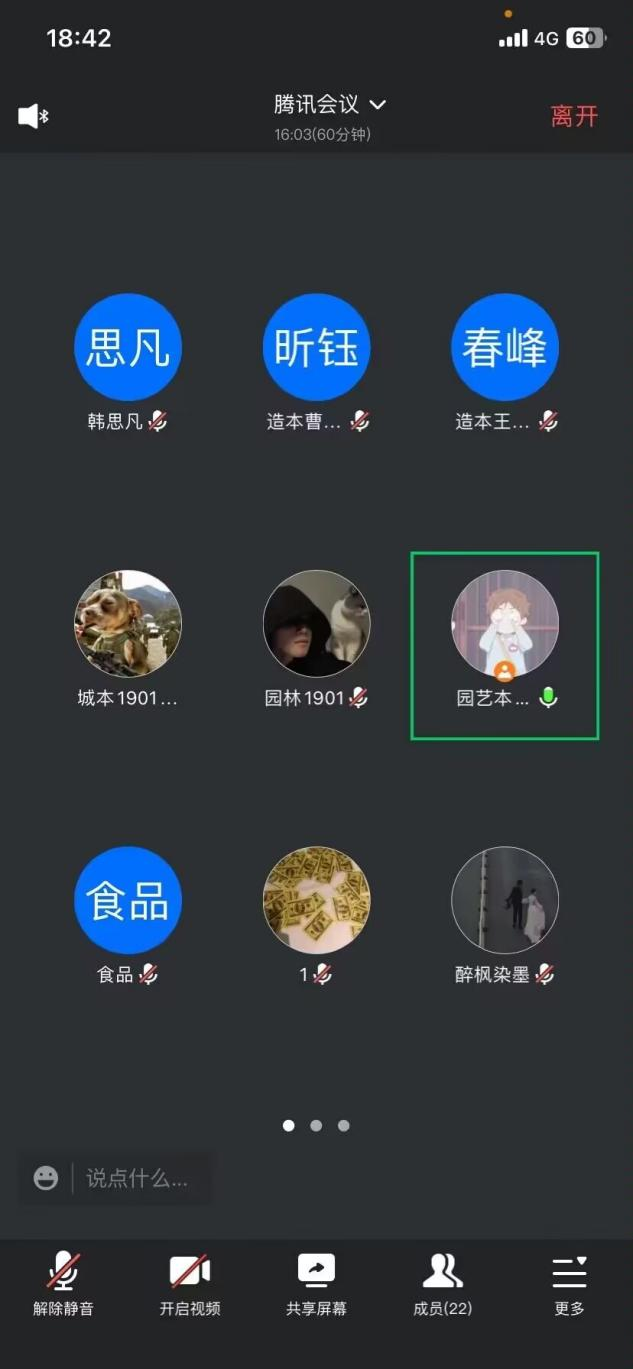Expand the 腾讯会议 meeting info dropdown
This screenshot has width=633, height=1369.
pos(329,105)
